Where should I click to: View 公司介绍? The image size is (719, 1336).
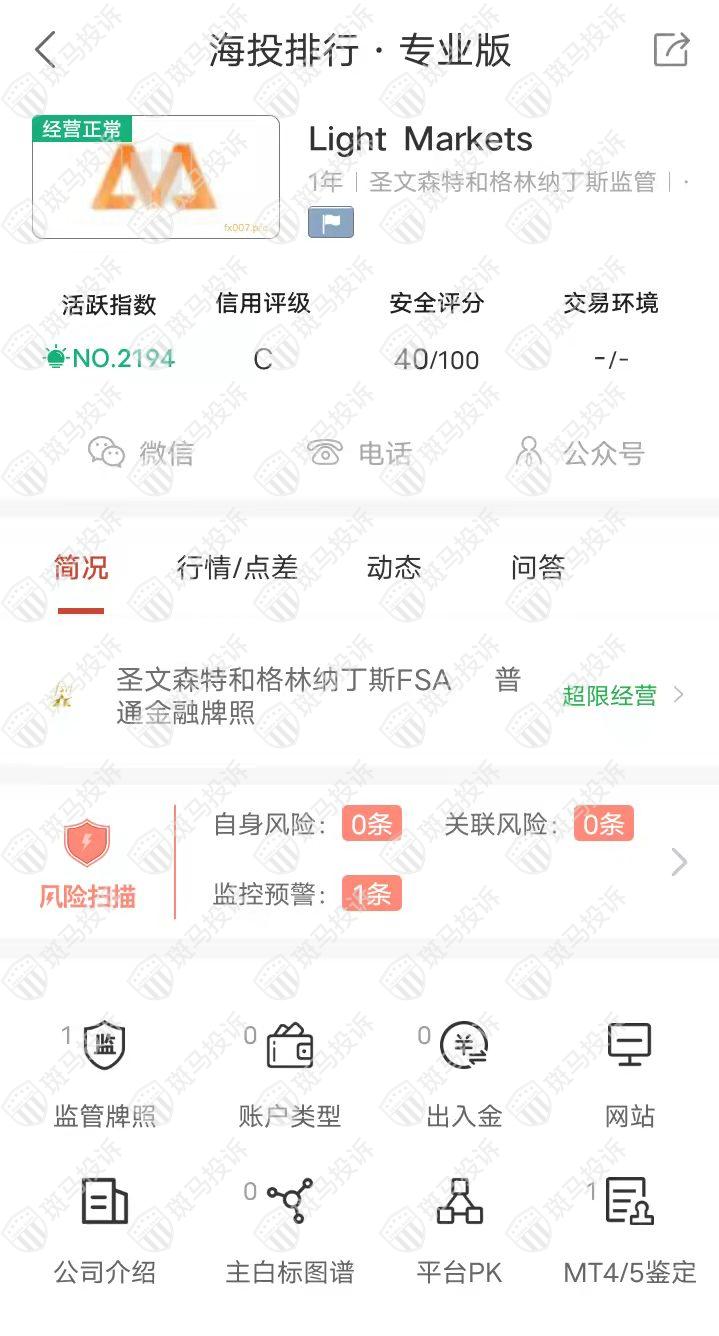105,1230
